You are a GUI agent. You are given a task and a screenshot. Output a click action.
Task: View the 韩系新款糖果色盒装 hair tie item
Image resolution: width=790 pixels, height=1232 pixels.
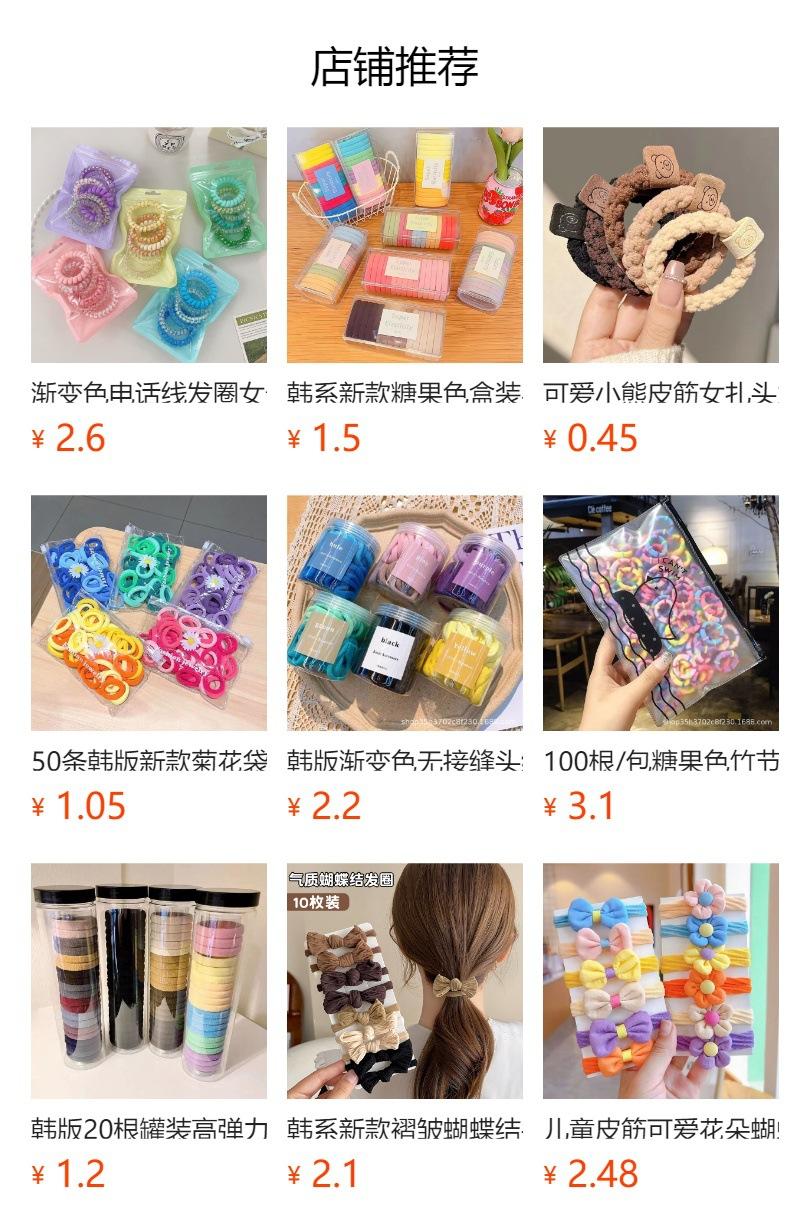(x=405, y=245)
